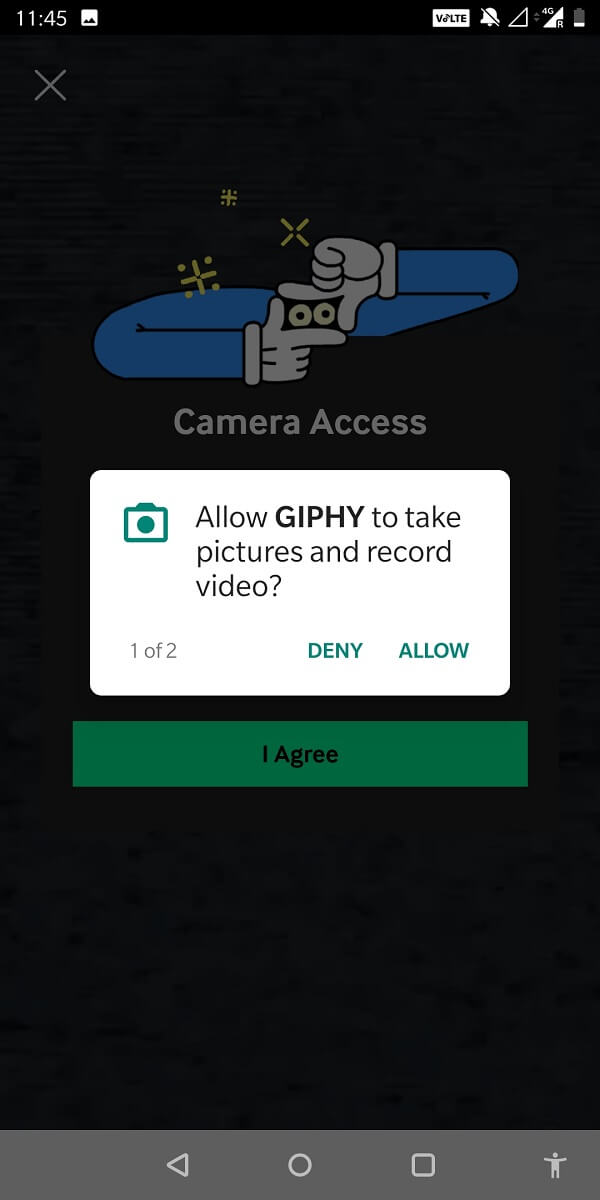Open the accessibility shortcut
The height and width of the screenshot is (1200, 600).
pos(554,1164)
